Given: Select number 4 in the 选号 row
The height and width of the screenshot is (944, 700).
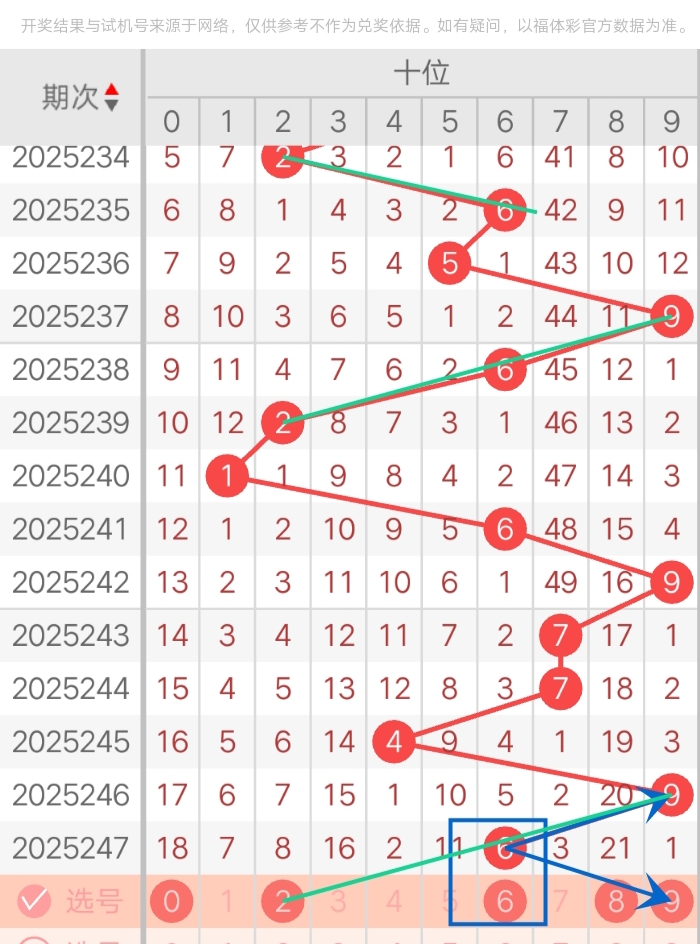Looking at the screenshot, I should coord(394,902).
